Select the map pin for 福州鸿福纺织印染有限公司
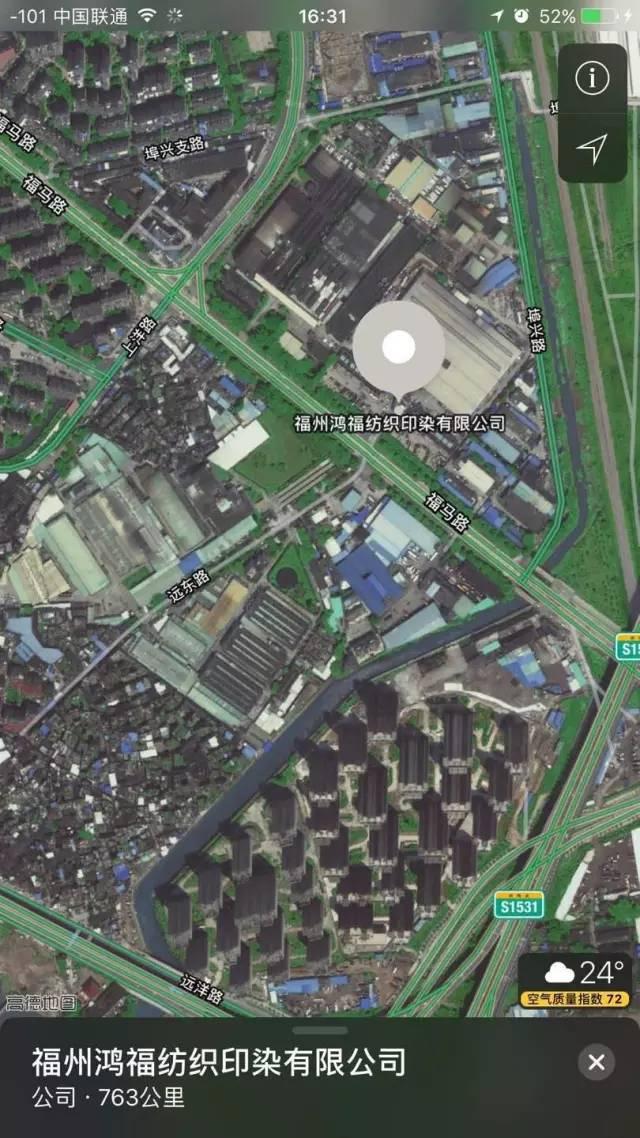640x1138 pixels. point(398,348)
